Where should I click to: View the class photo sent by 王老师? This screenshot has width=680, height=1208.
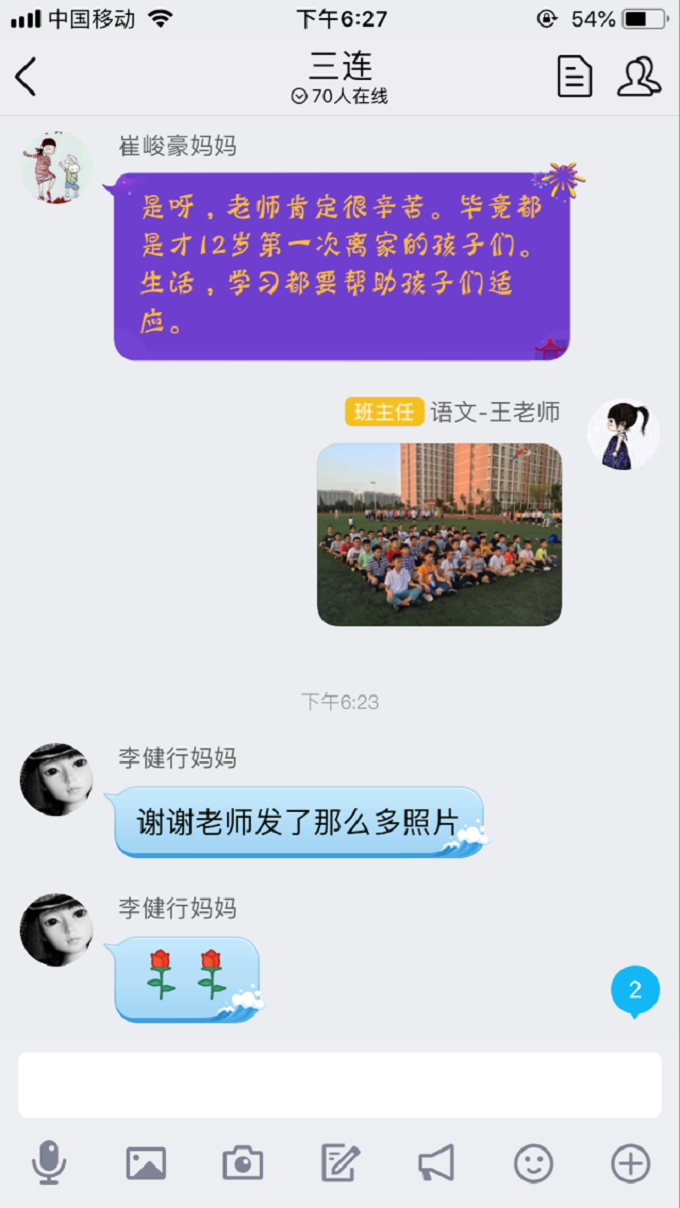click(439, 534)
